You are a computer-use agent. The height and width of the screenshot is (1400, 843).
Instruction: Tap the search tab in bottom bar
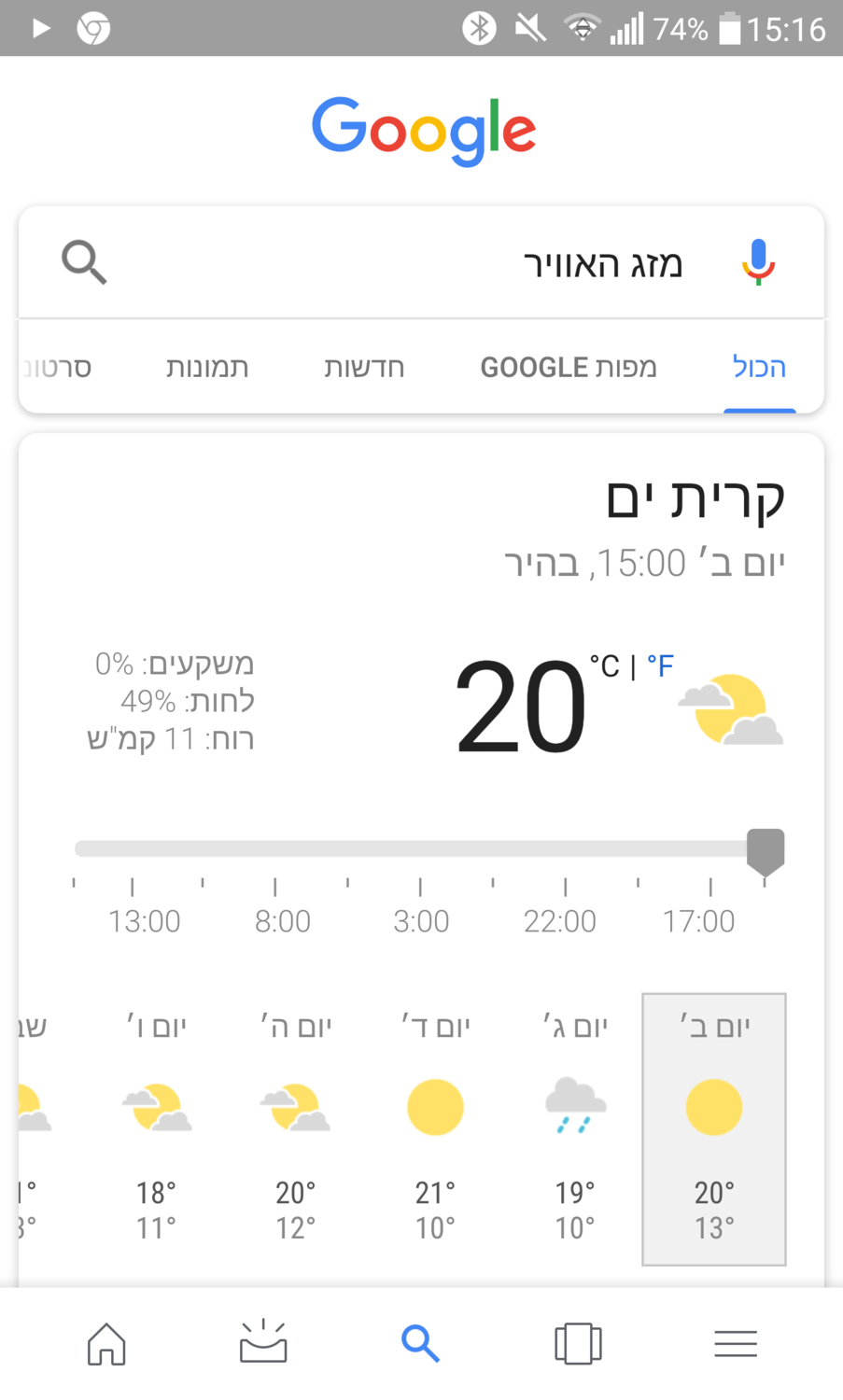[420, 1344]
